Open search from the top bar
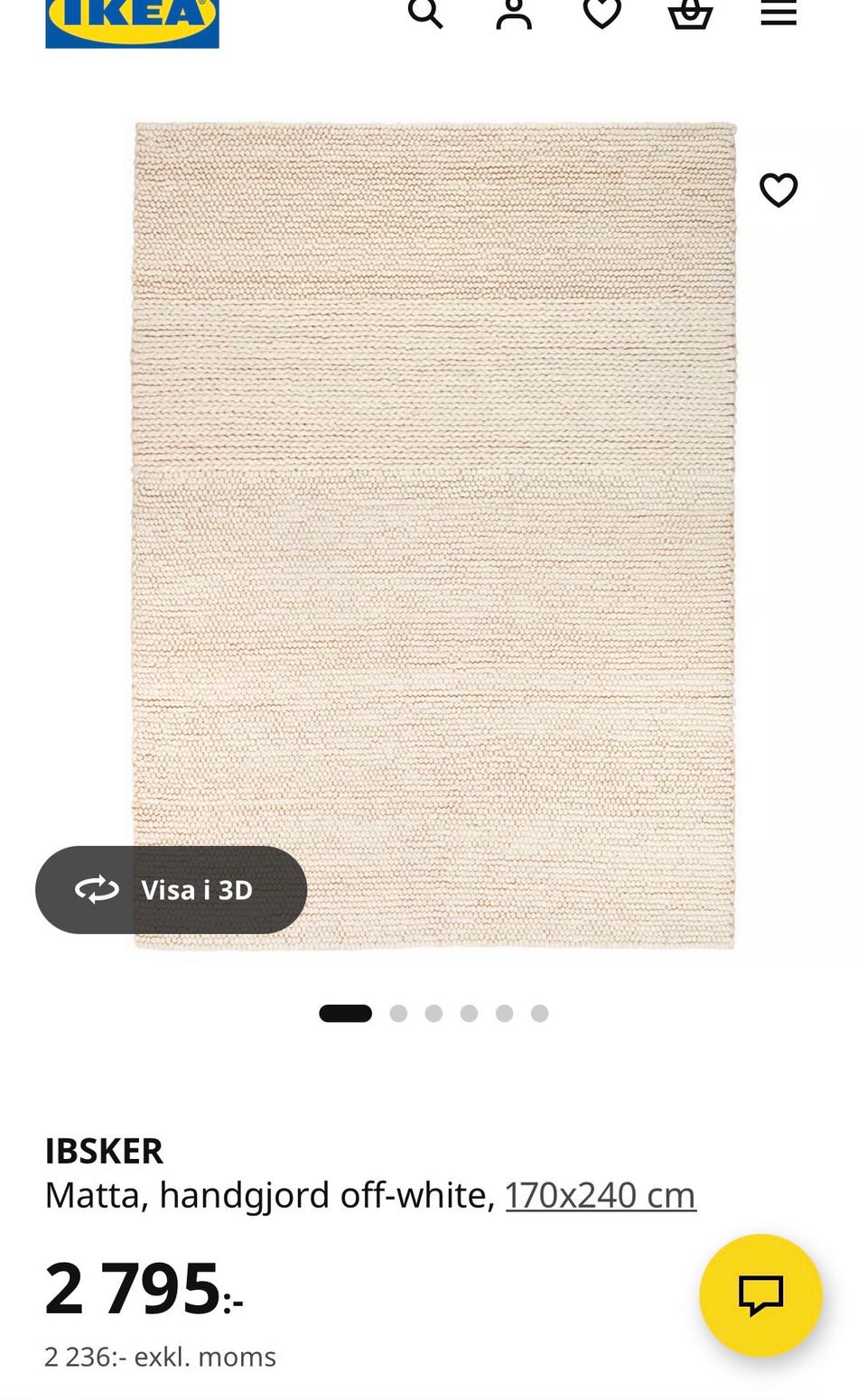867x1400 pixels. tap(425, 13)
